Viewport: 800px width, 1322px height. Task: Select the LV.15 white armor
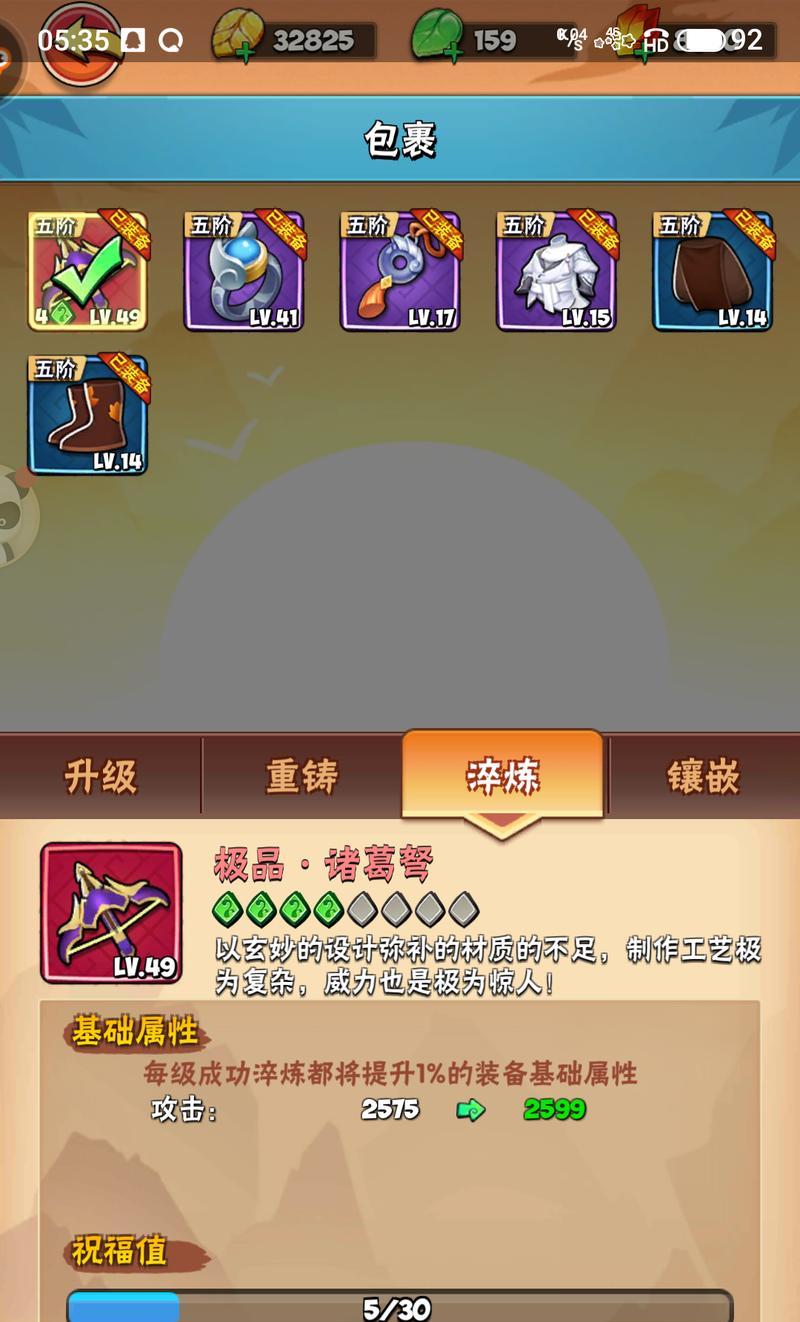tap(556, 271)
